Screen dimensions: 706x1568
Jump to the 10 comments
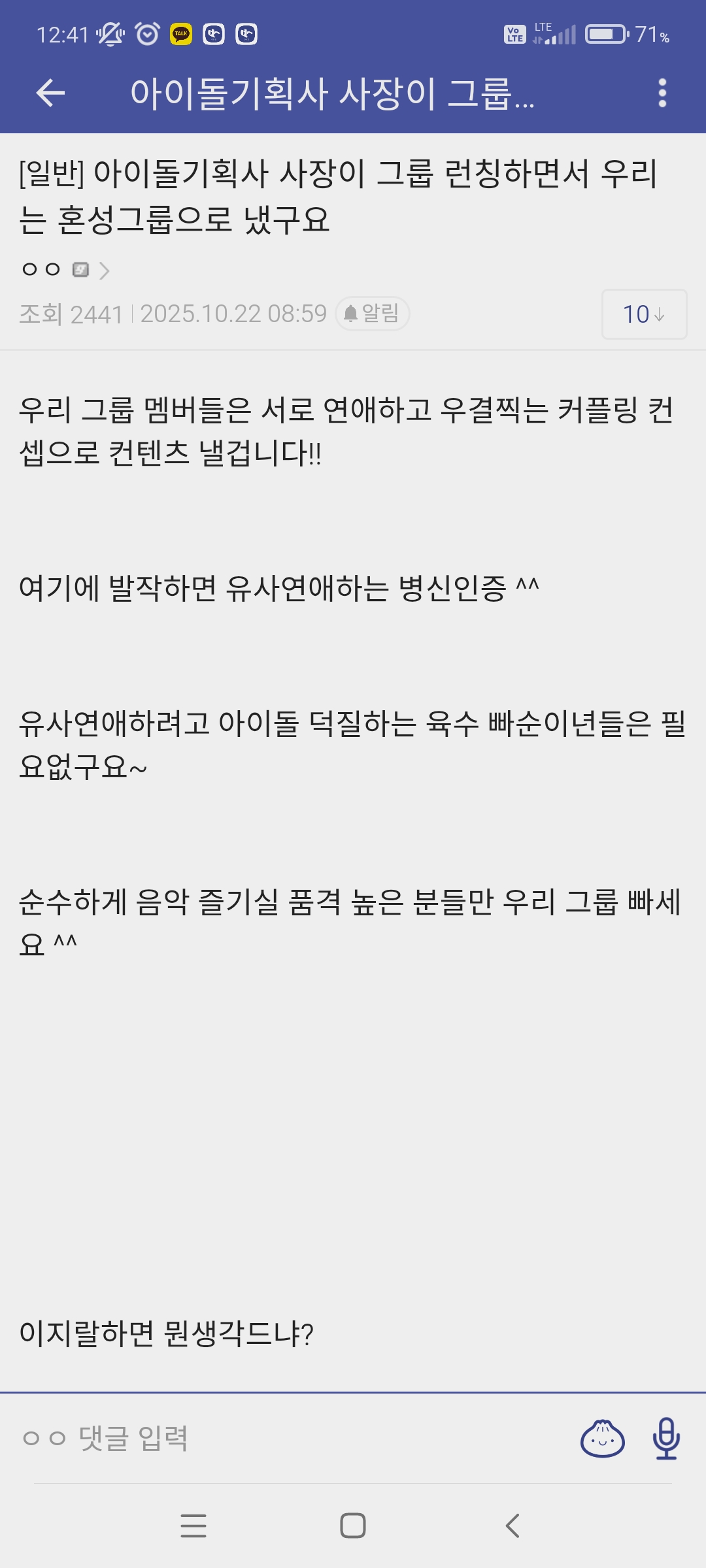pyautogui.click(x=643, y=314)
